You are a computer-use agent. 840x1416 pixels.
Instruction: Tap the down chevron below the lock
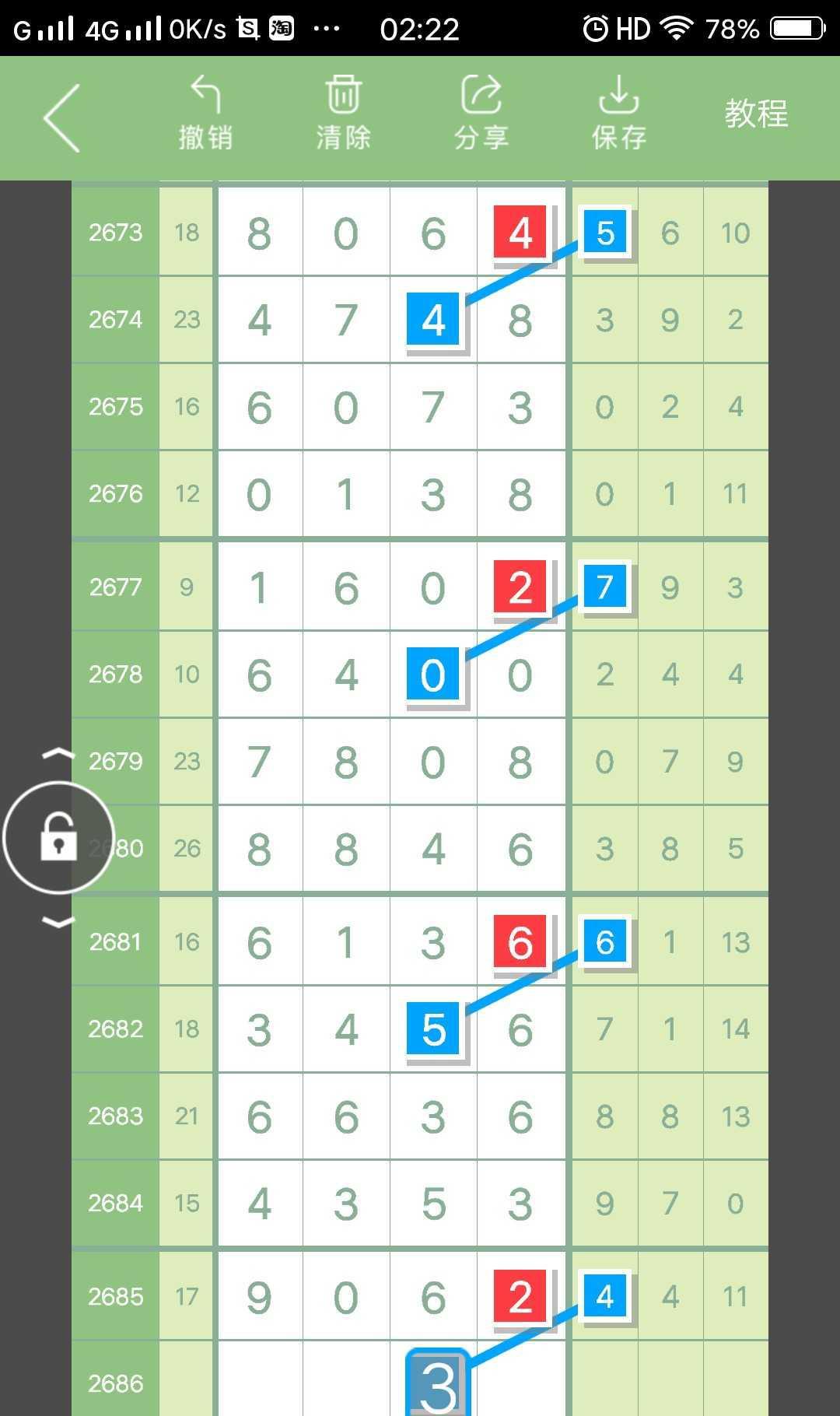coord(58,922)
